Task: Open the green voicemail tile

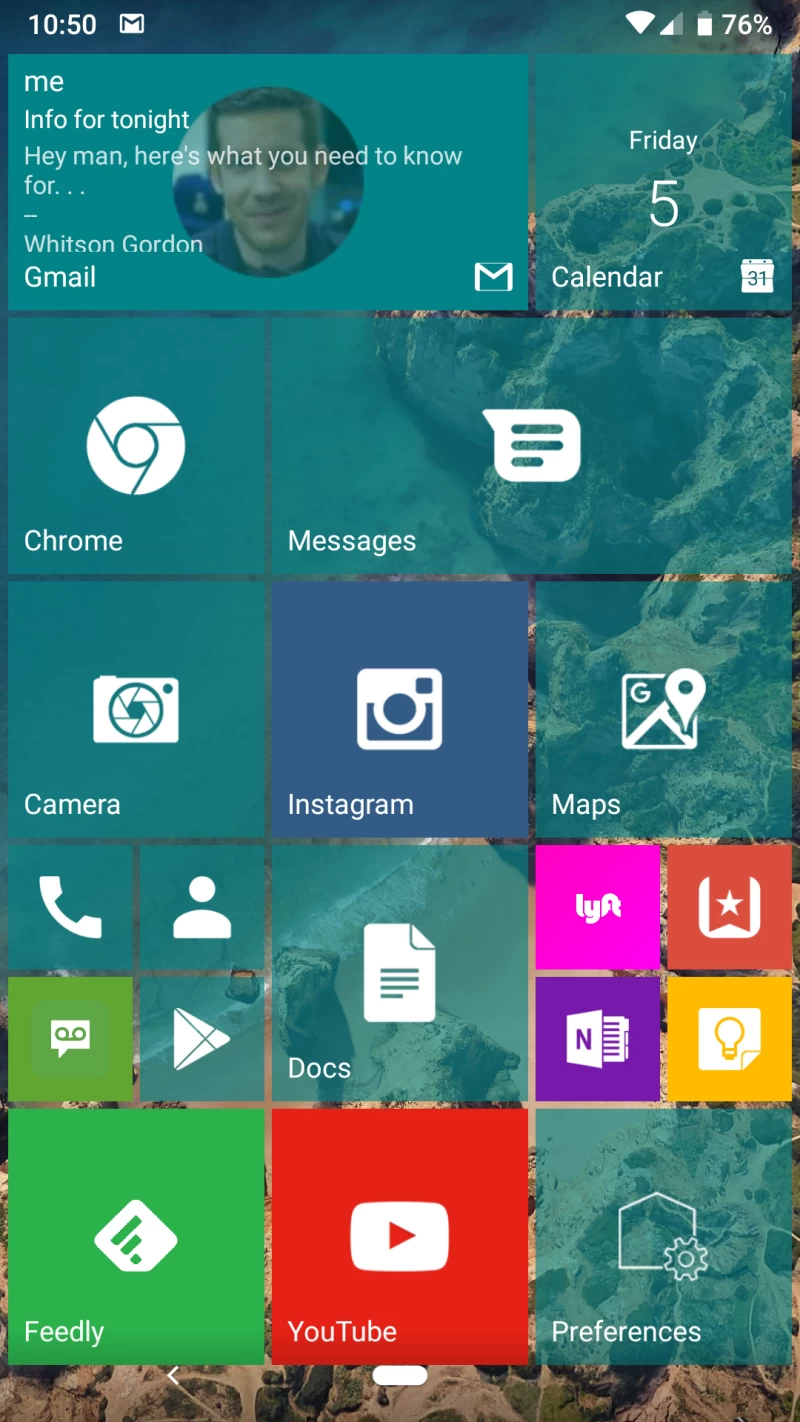Action: point(70,1039)
